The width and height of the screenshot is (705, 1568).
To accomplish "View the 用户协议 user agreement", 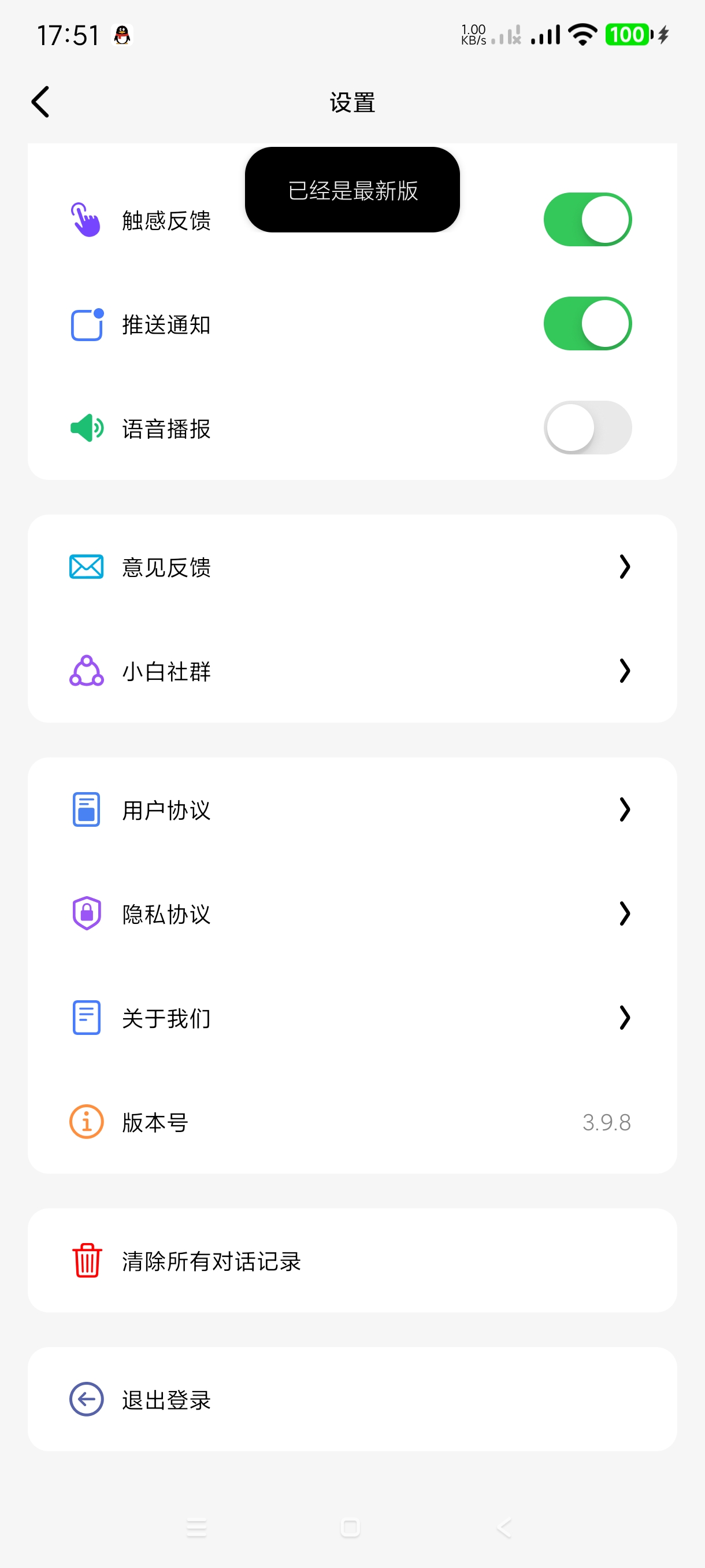I will click(x=351, y=810).
